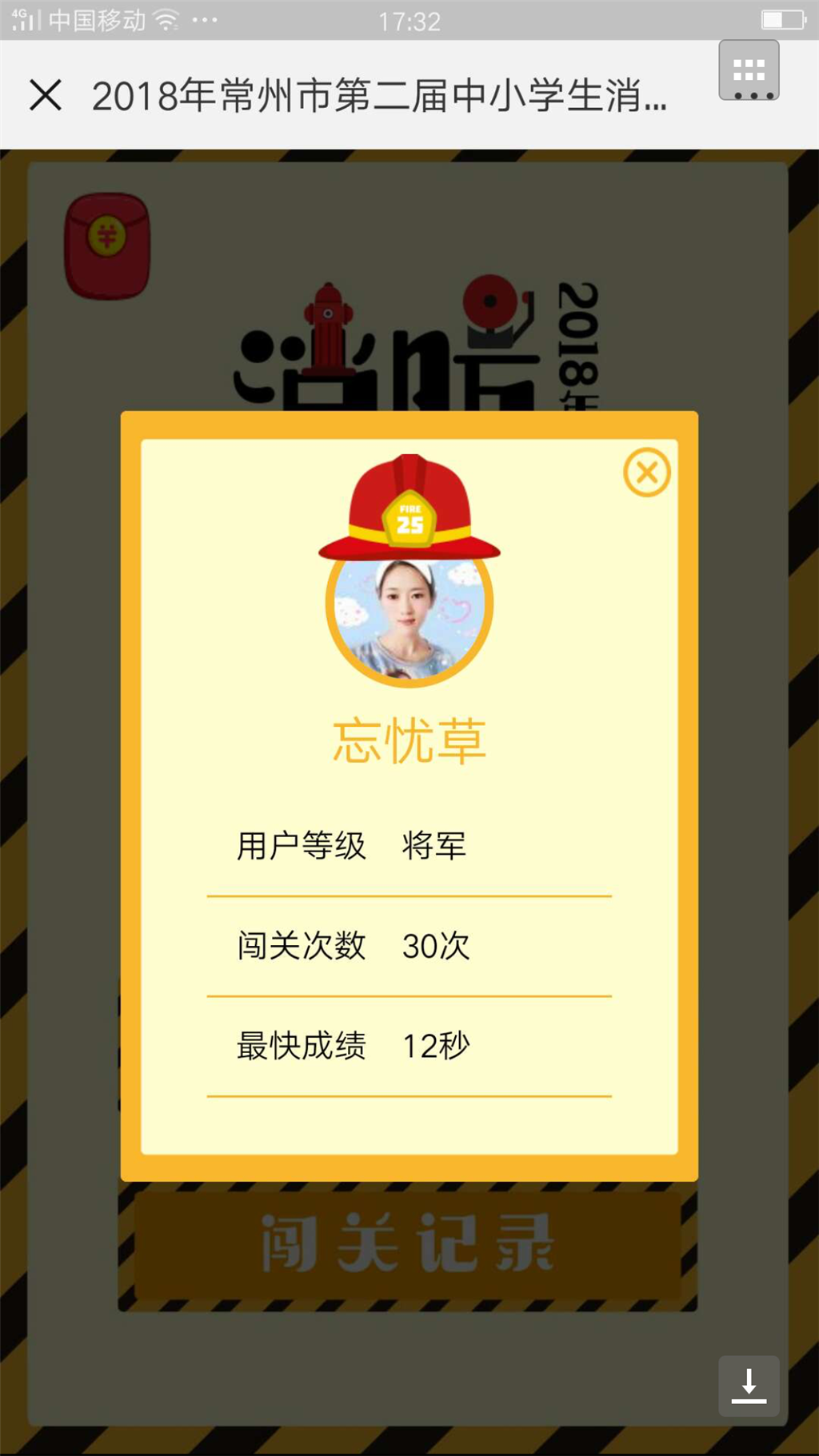This screenshot has width=819, height=1456.
Task: Open the red envelope icon
Action: (x=107, y=245)
